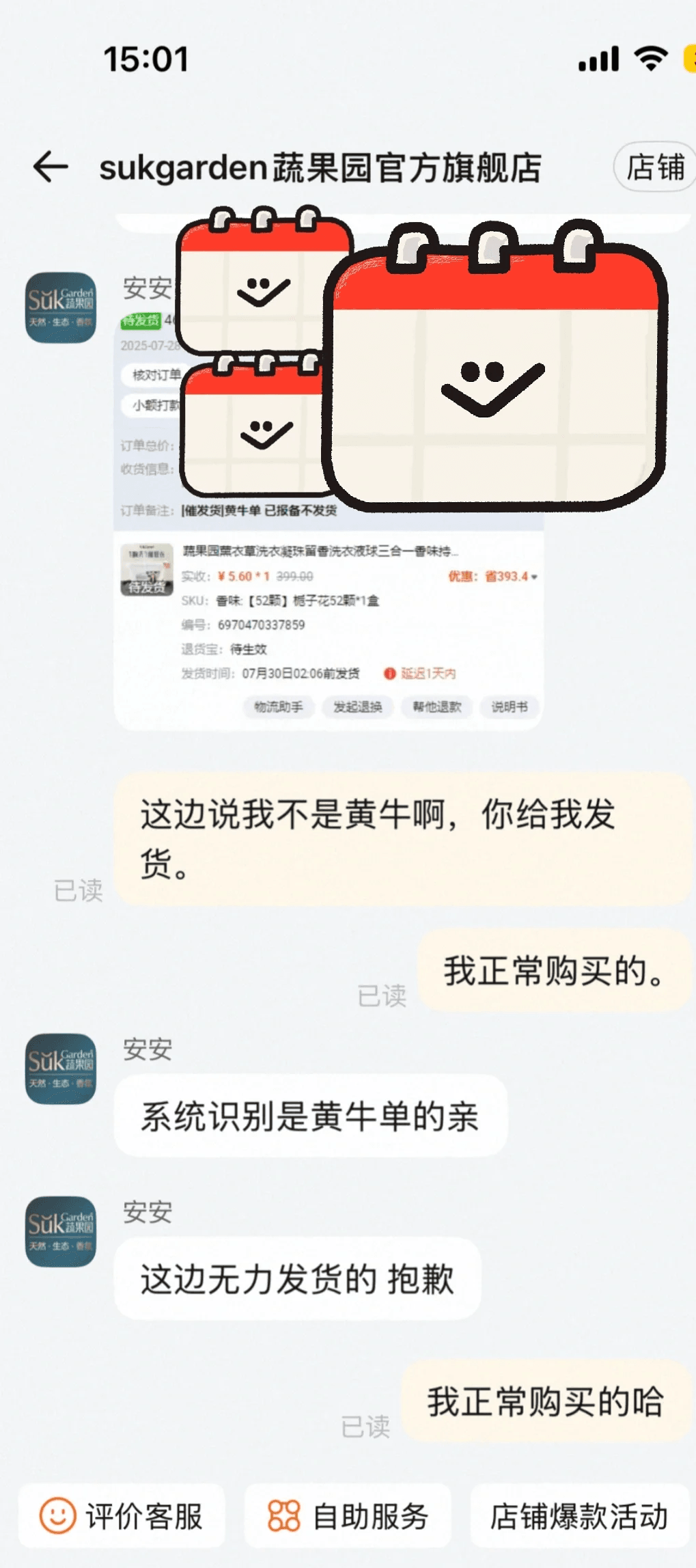Go back using the back arrow

pos(51,167)
